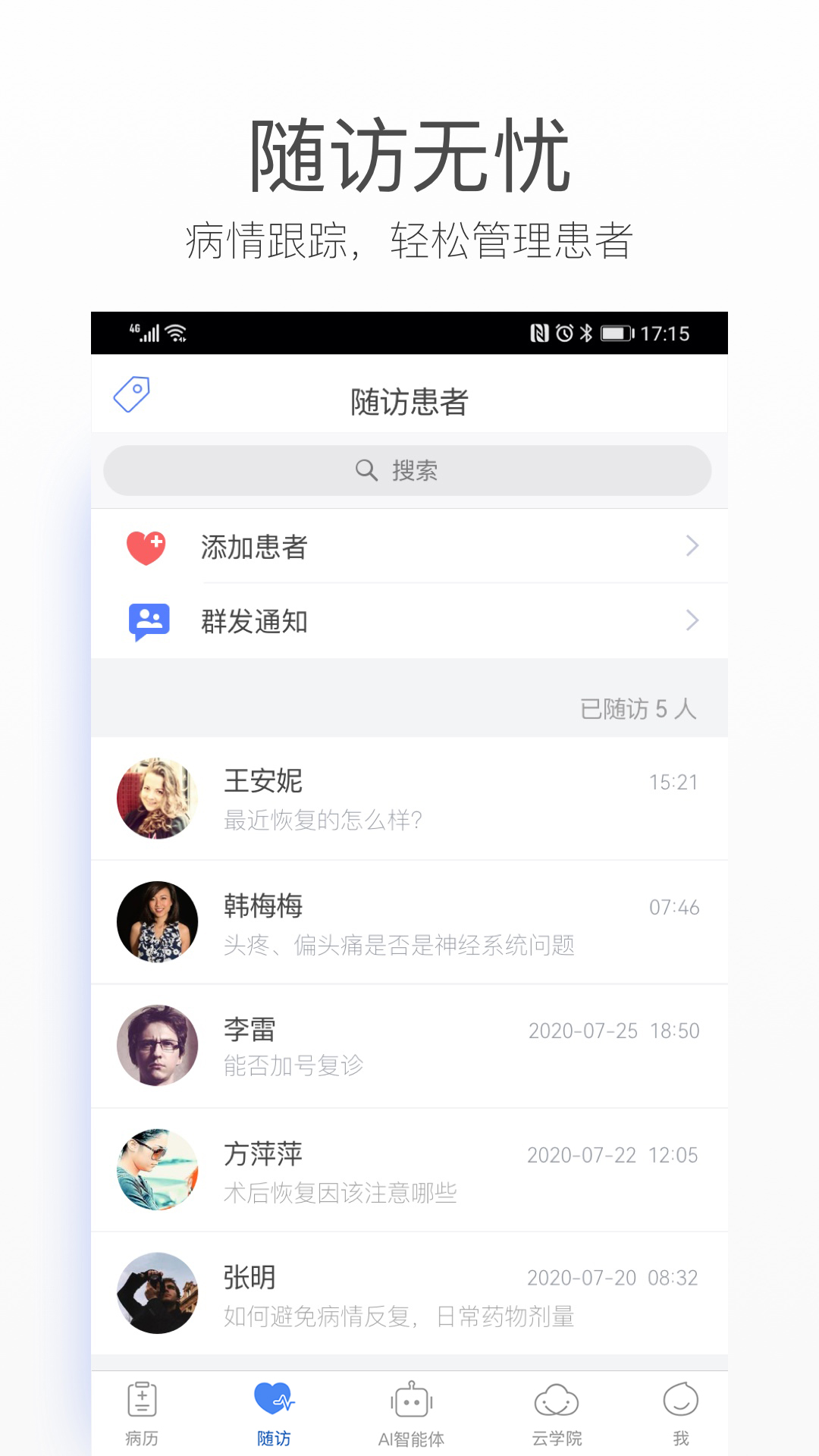Expand the 添加患者 row via its chevron
Screen dimensions: 819x1456
691,546
